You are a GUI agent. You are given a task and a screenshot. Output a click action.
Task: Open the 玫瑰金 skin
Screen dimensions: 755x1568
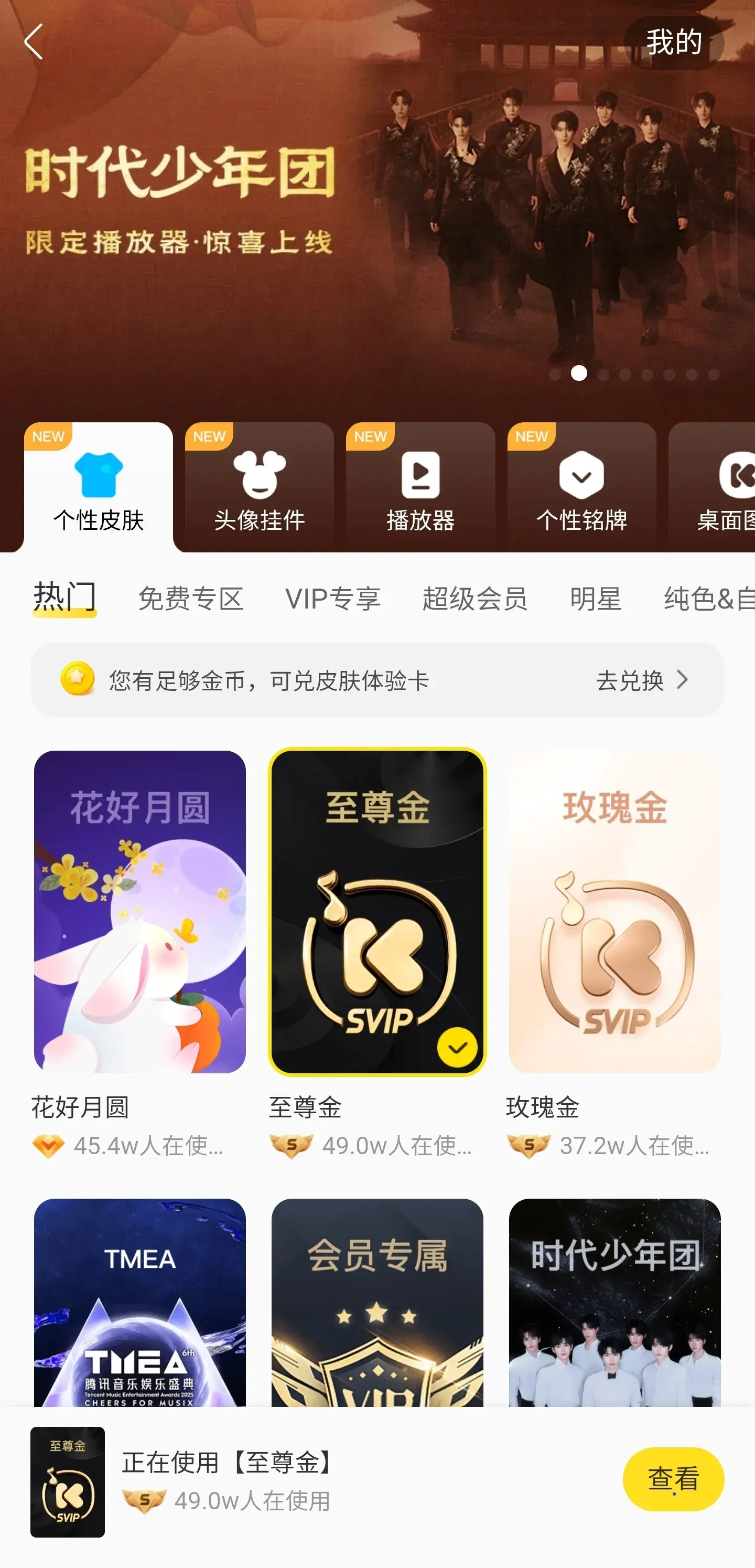[x=614, y=912]
